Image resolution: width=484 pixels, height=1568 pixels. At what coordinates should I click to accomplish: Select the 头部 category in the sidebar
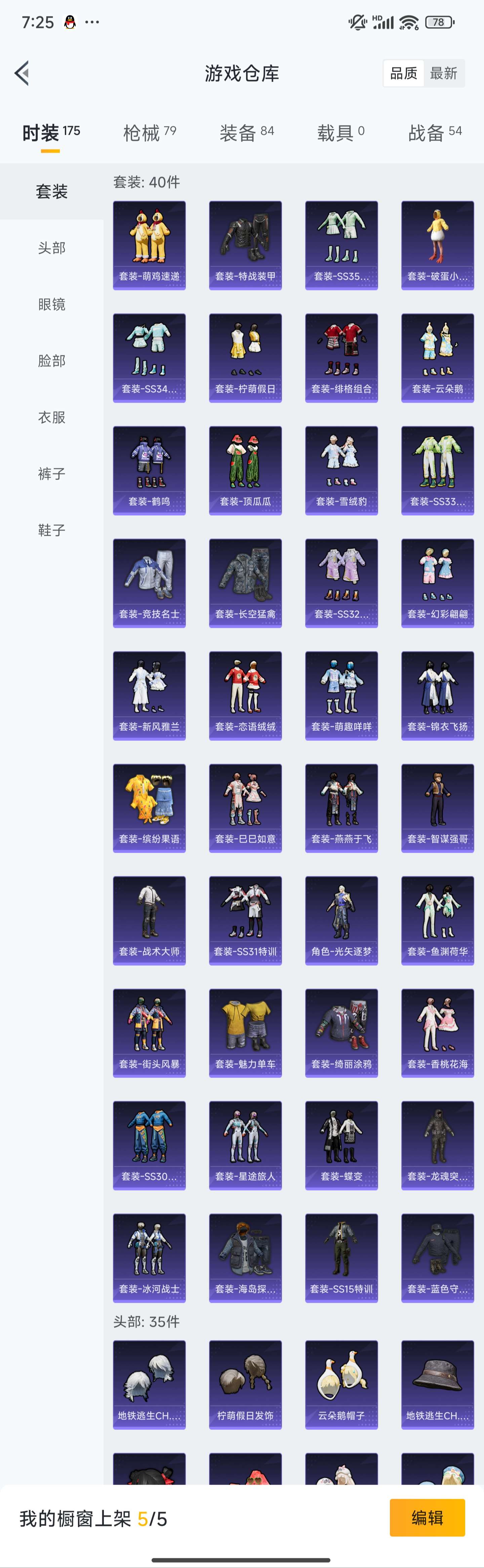pos(52,248)
